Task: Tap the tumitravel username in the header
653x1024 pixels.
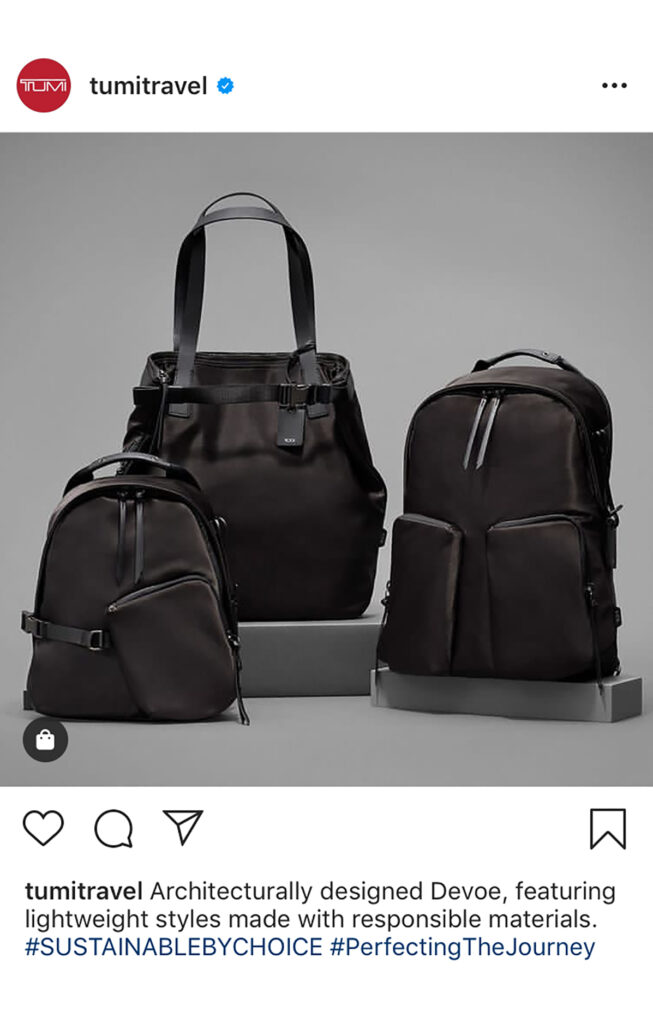Action: pos(148,86)
